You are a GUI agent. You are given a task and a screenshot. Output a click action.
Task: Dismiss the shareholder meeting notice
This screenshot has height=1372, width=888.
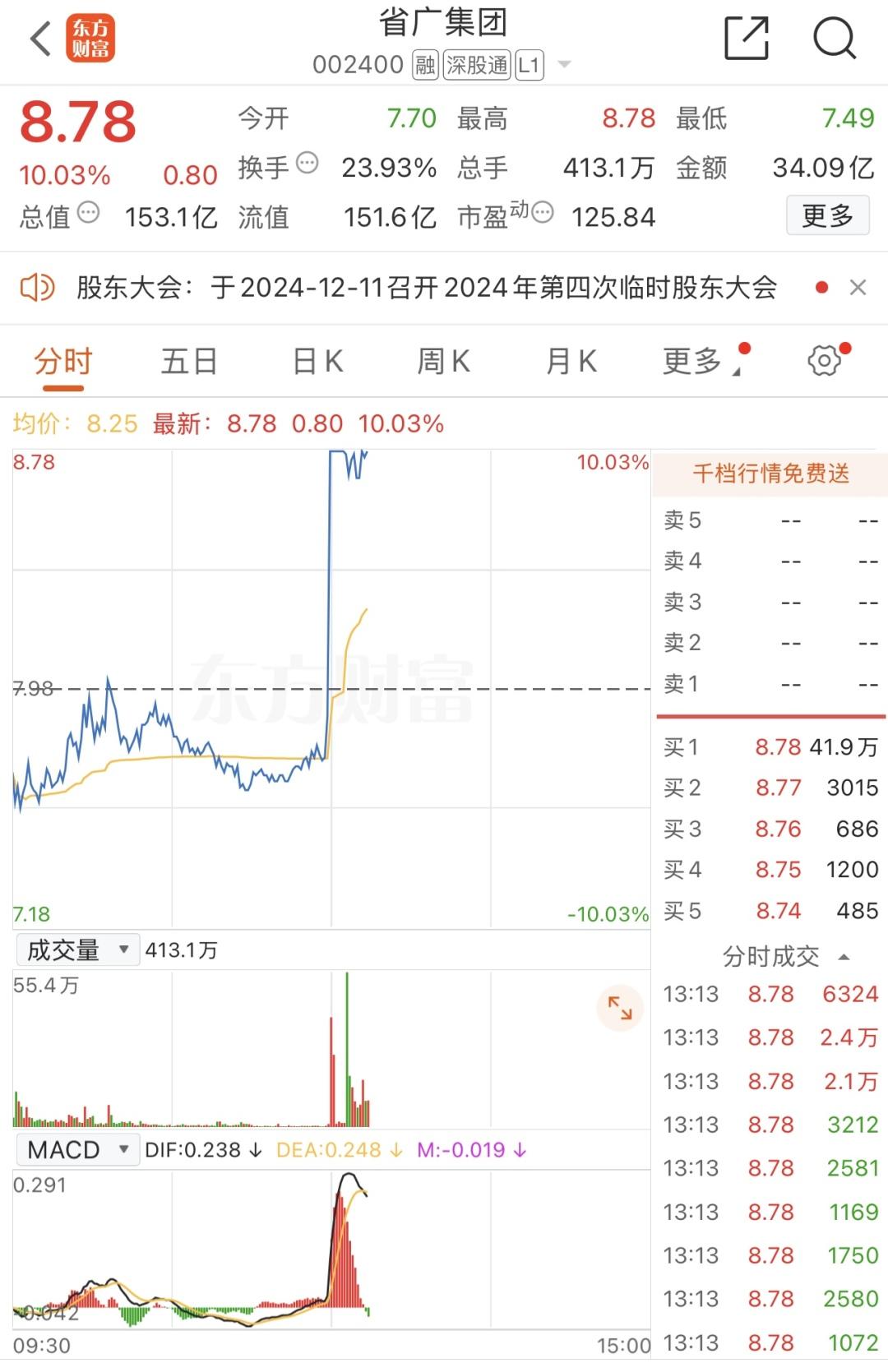pos(858,288)
